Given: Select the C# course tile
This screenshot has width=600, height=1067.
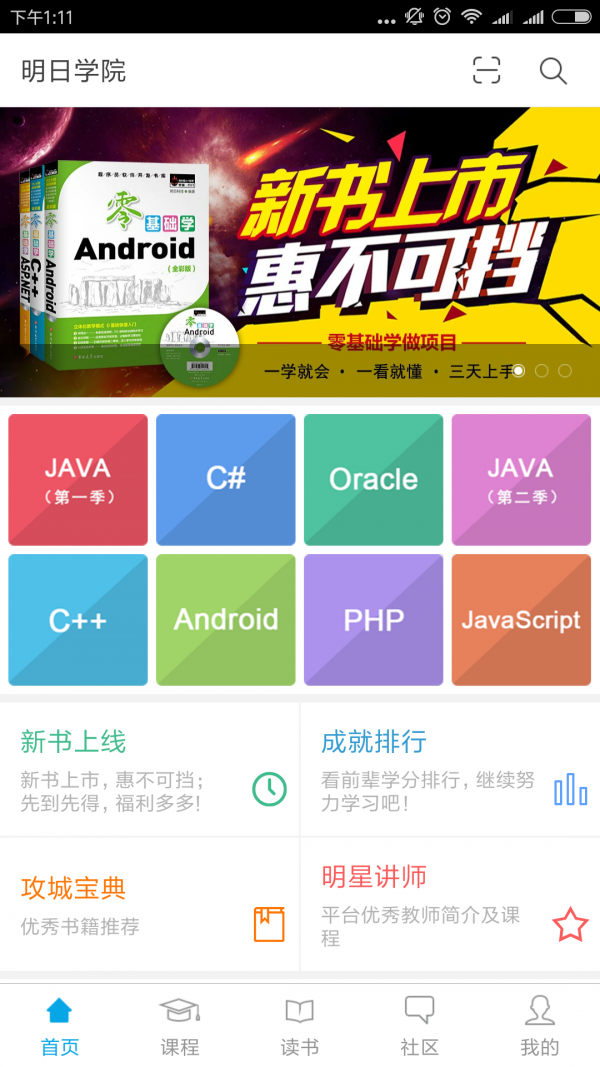Looking at the screenshot, I should (x=226, y=480).
